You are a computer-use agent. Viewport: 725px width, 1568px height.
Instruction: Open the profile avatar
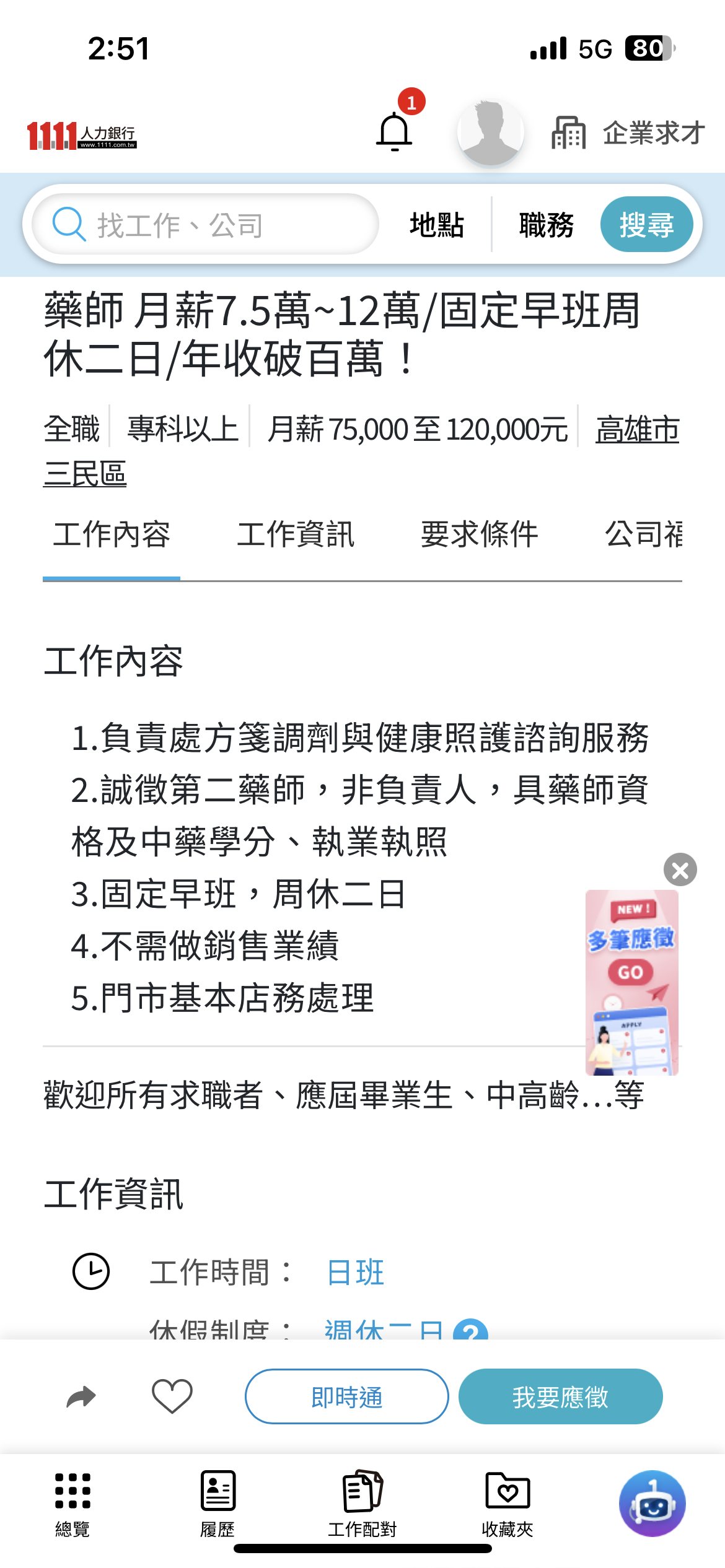click(x=490, y=133)
